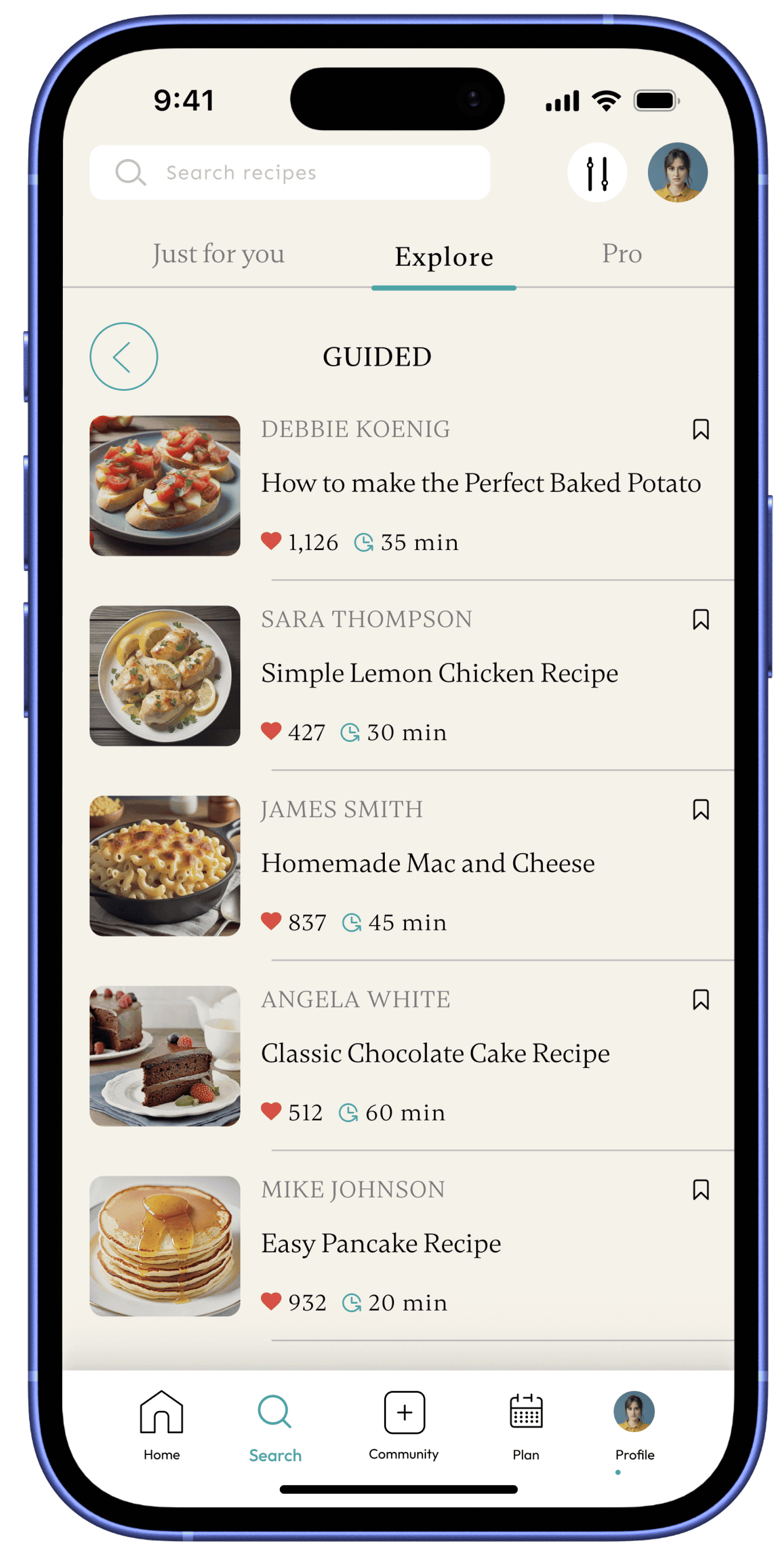Switch to the Plan tab
784x1556 pixels.
pyautogui.click(x=526, y=1425)
